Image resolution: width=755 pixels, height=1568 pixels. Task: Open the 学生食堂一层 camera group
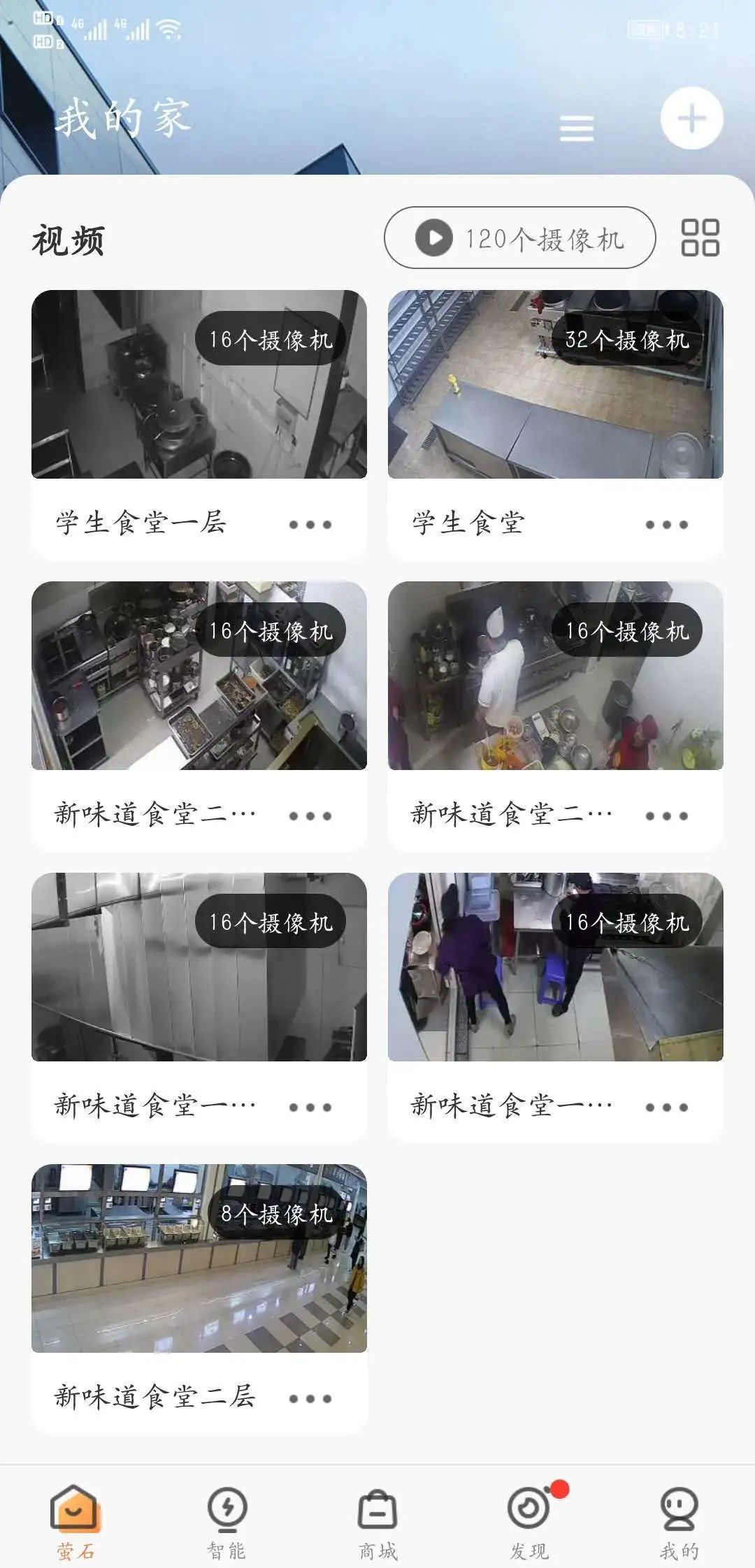click(199, 385)
